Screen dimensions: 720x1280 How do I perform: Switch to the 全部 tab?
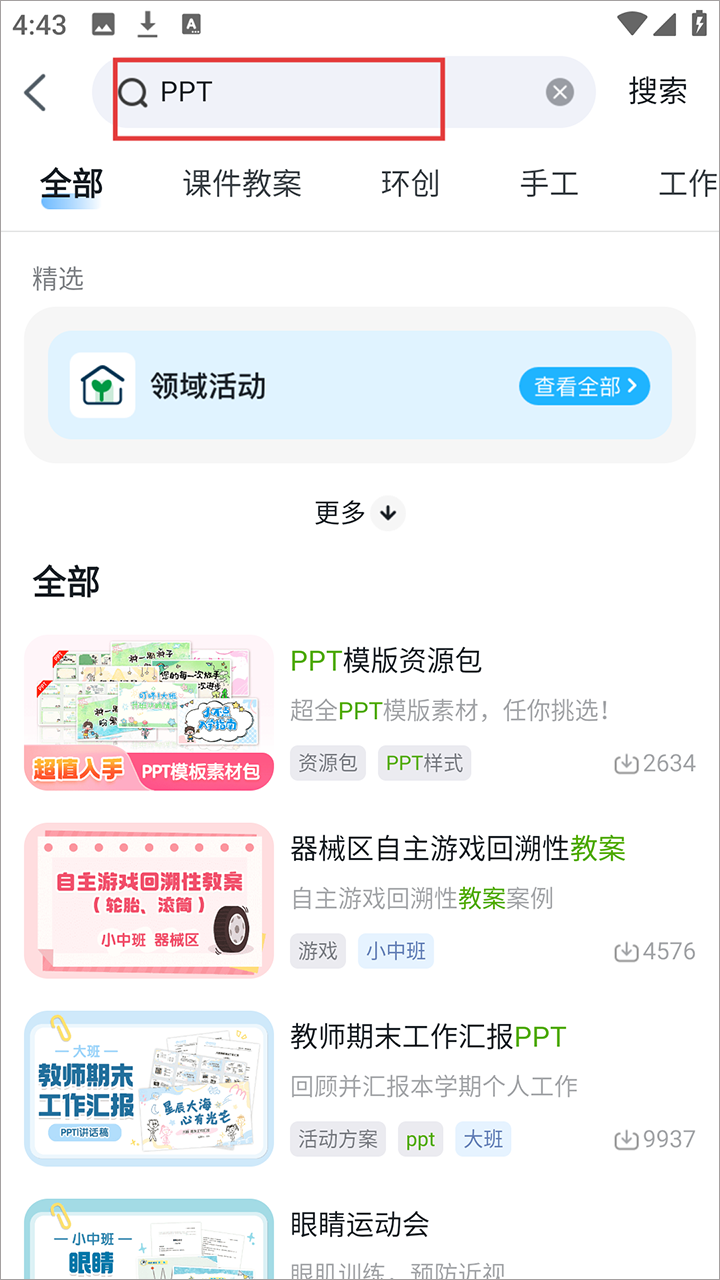coord(71,184)
